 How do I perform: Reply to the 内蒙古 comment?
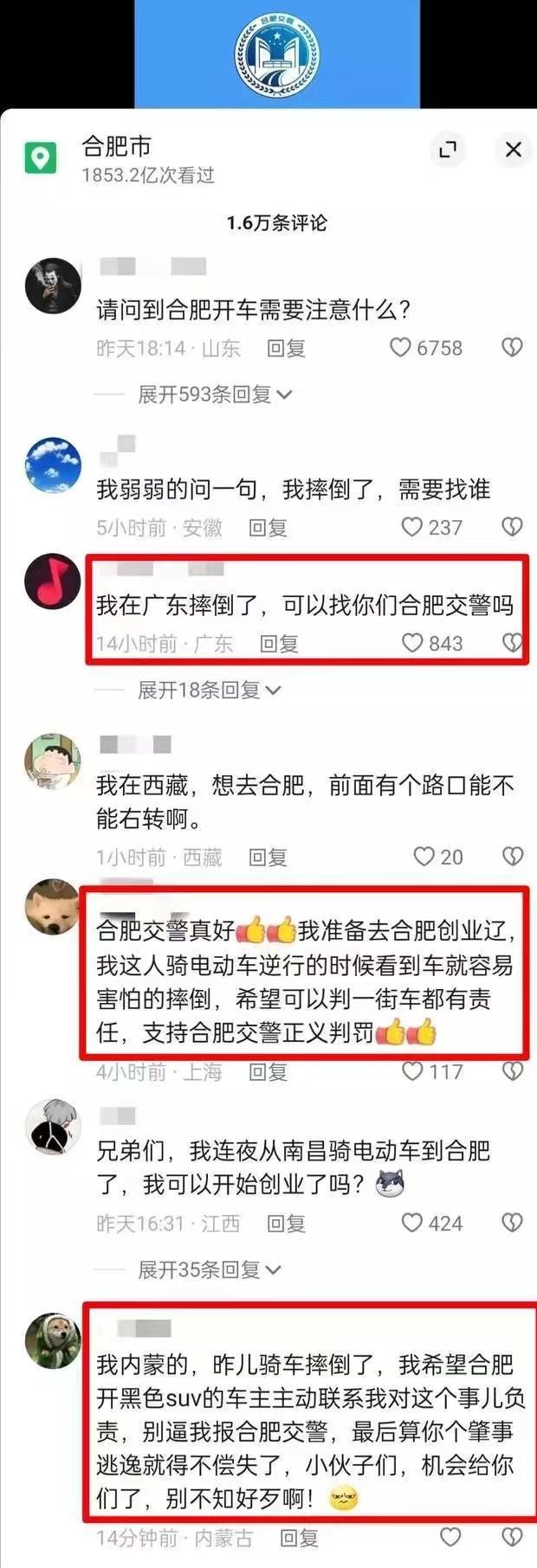point(300,1538)
